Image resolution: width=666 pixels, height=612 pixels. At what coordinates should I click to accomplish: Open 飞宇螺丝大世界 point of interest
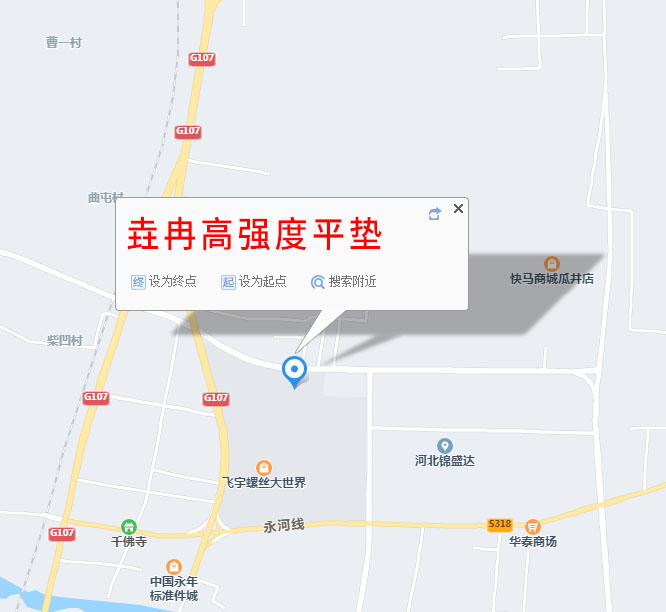264,468
